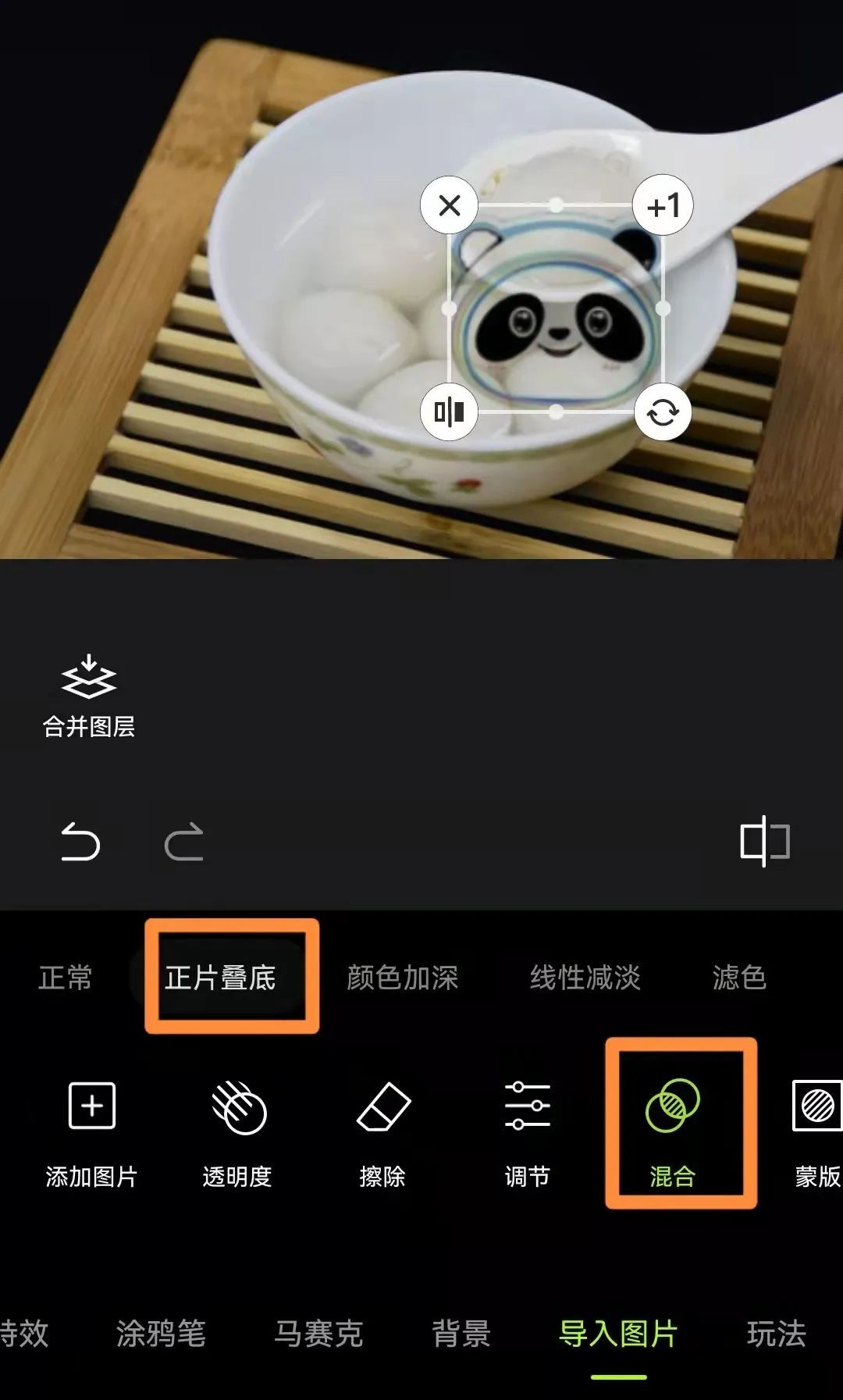Open the 擦除 eraser tool
Image resolution: width=843 pixels, height=1400 pixels.
tap(382, 1132)
